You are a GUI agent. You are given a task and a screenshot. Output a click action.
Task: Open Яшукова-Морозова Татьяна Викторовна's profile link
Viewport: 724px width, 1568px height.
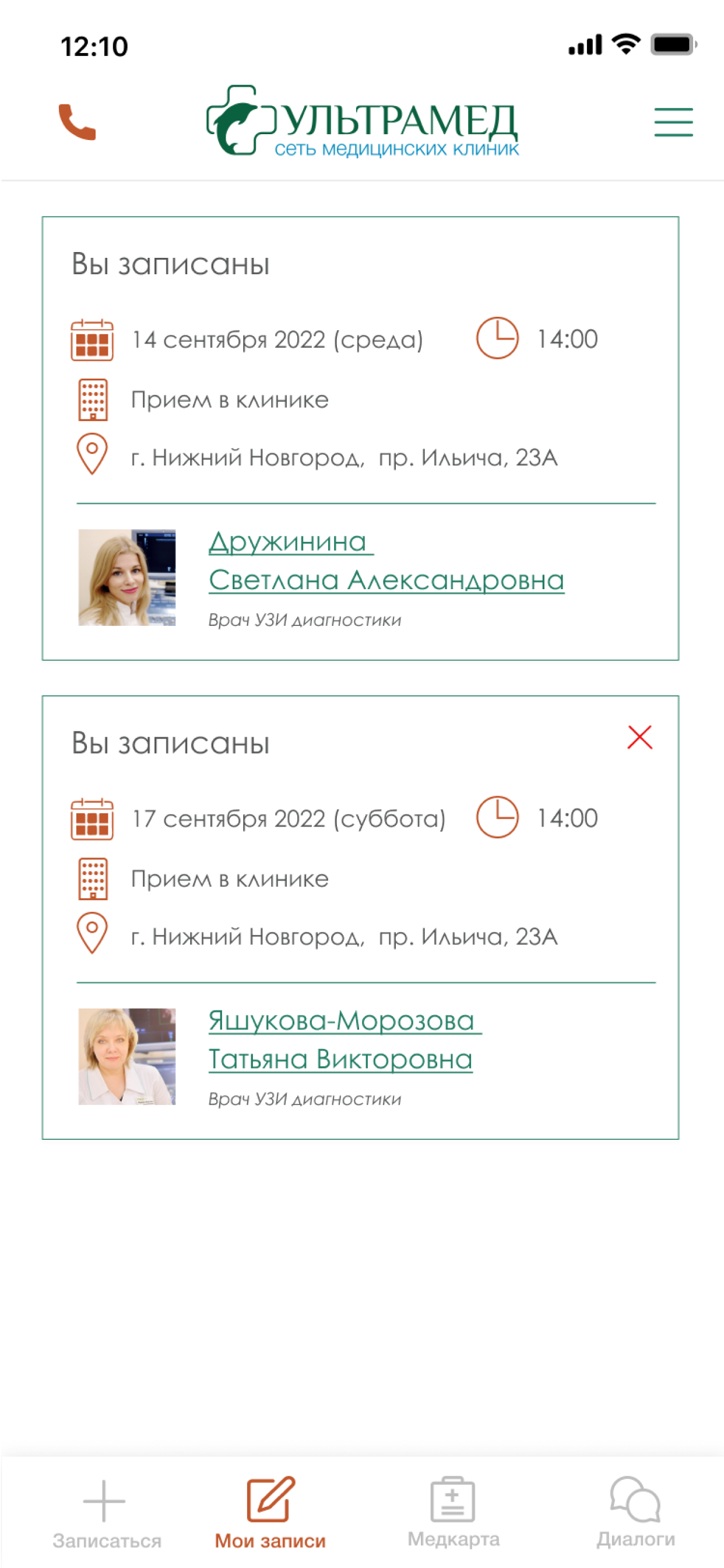click(340, 1039)
